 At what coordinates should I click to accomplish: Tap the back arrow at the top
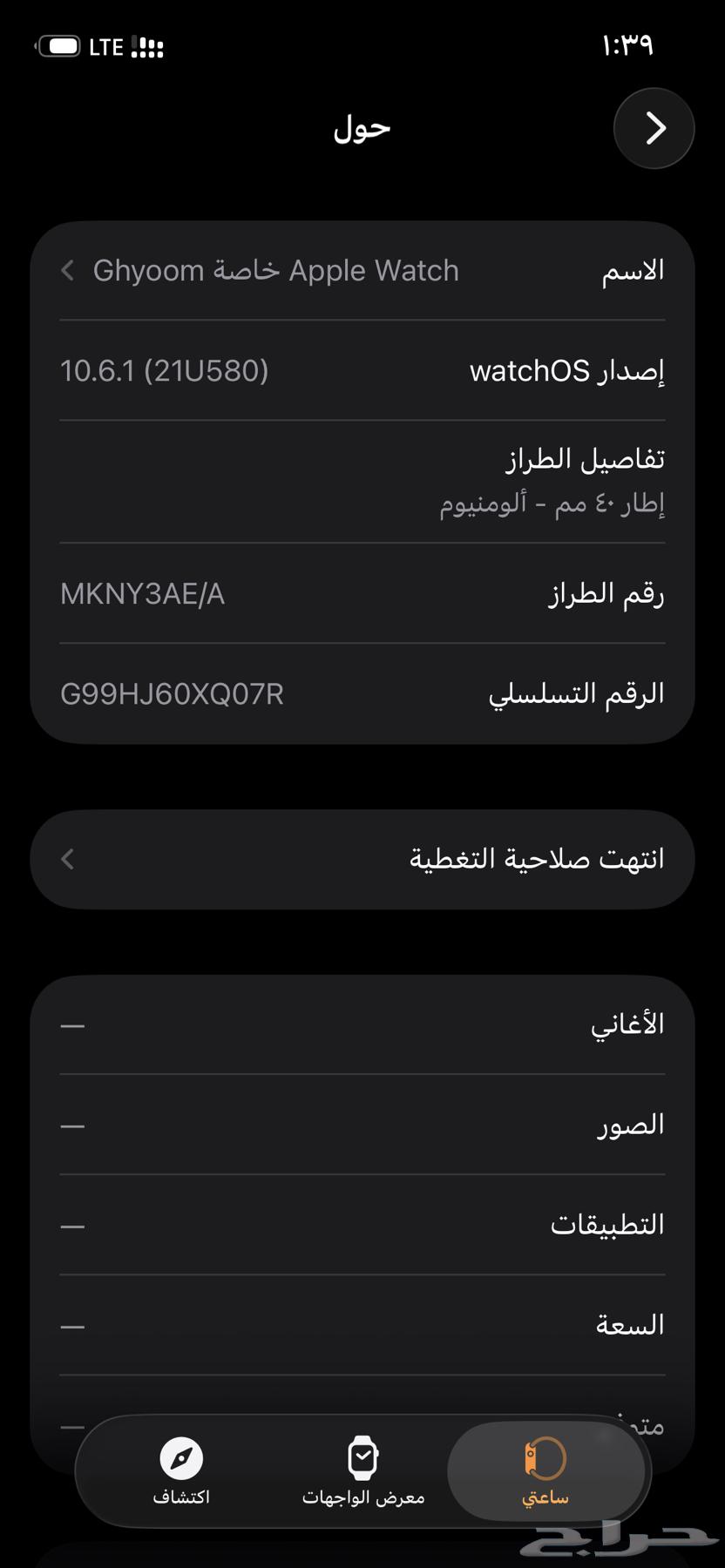coord(654,128)
